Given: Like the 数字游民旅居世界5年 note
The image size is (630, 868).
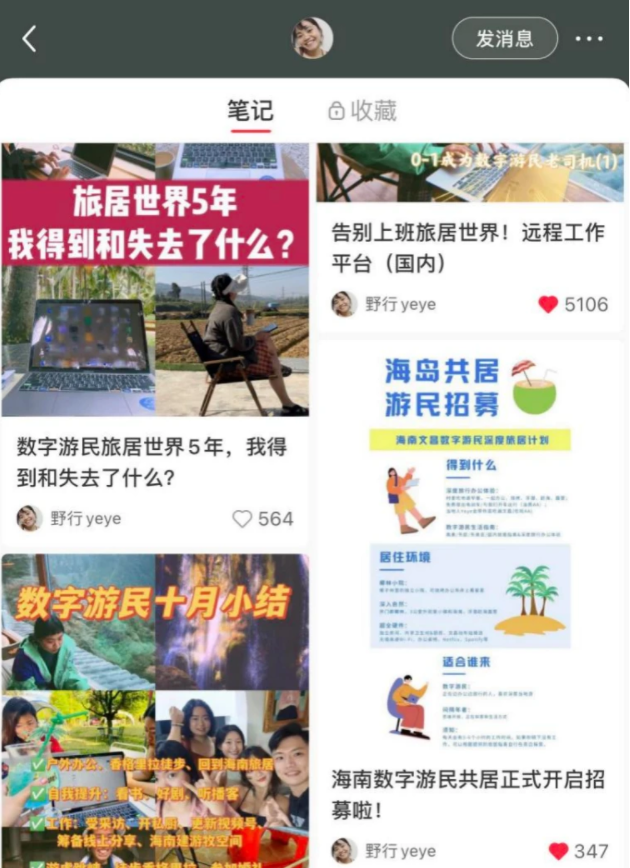Looking at the screenshot, I should (x=243, y=518).
